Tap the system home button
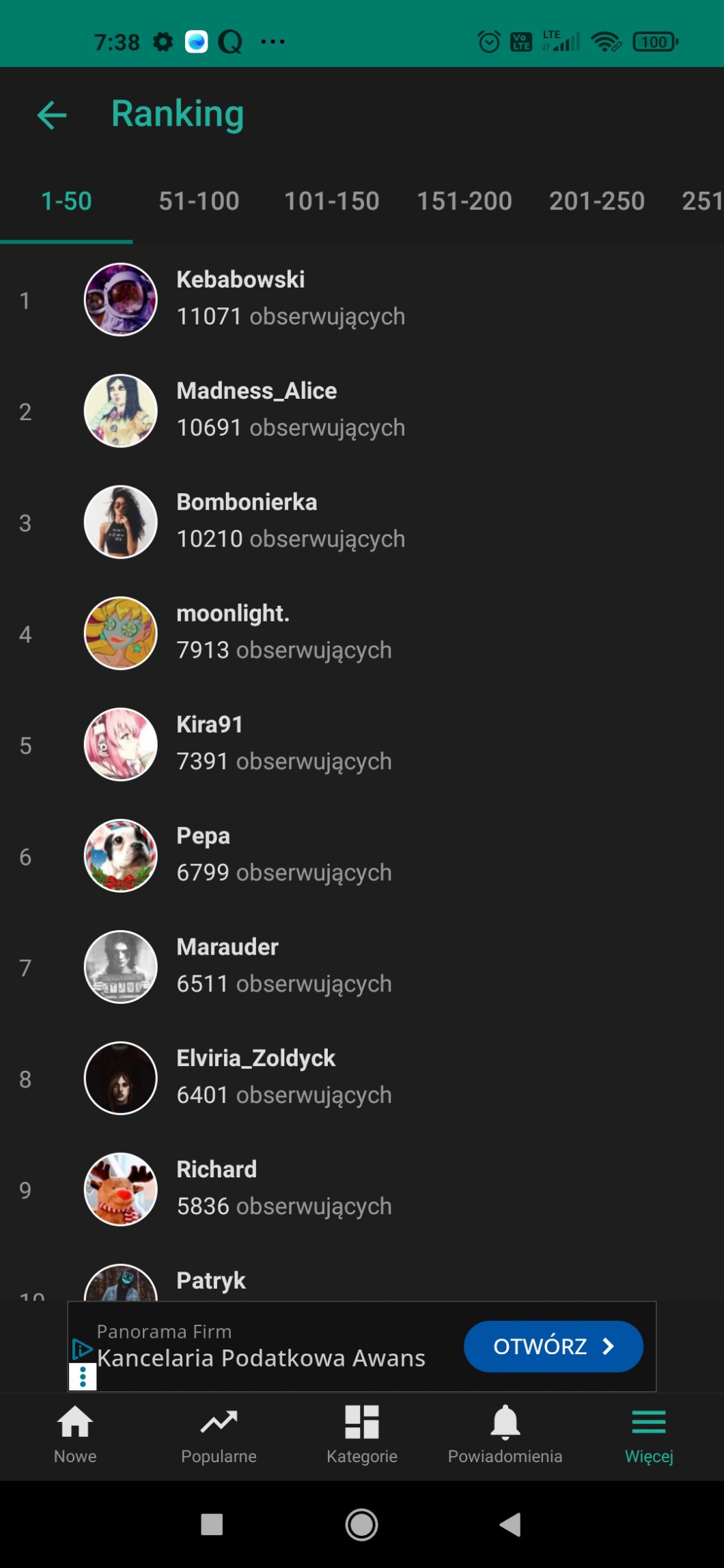Viewport: 724px width, 1568px height. pos(362,1524)
